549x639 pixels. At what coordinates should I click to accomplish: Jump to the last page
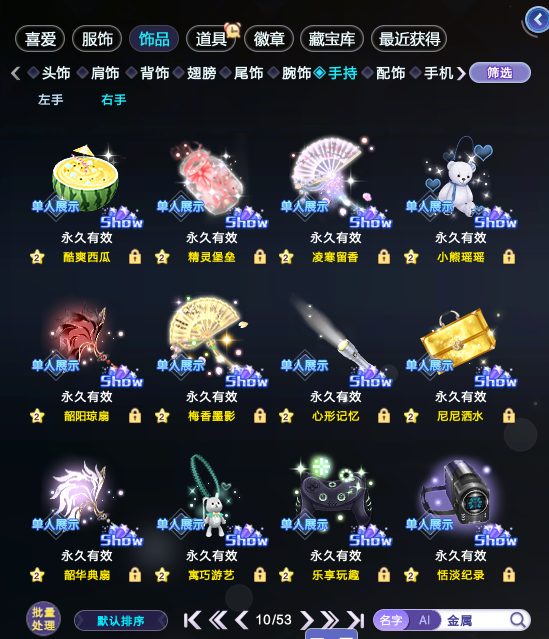coord(356,620)
